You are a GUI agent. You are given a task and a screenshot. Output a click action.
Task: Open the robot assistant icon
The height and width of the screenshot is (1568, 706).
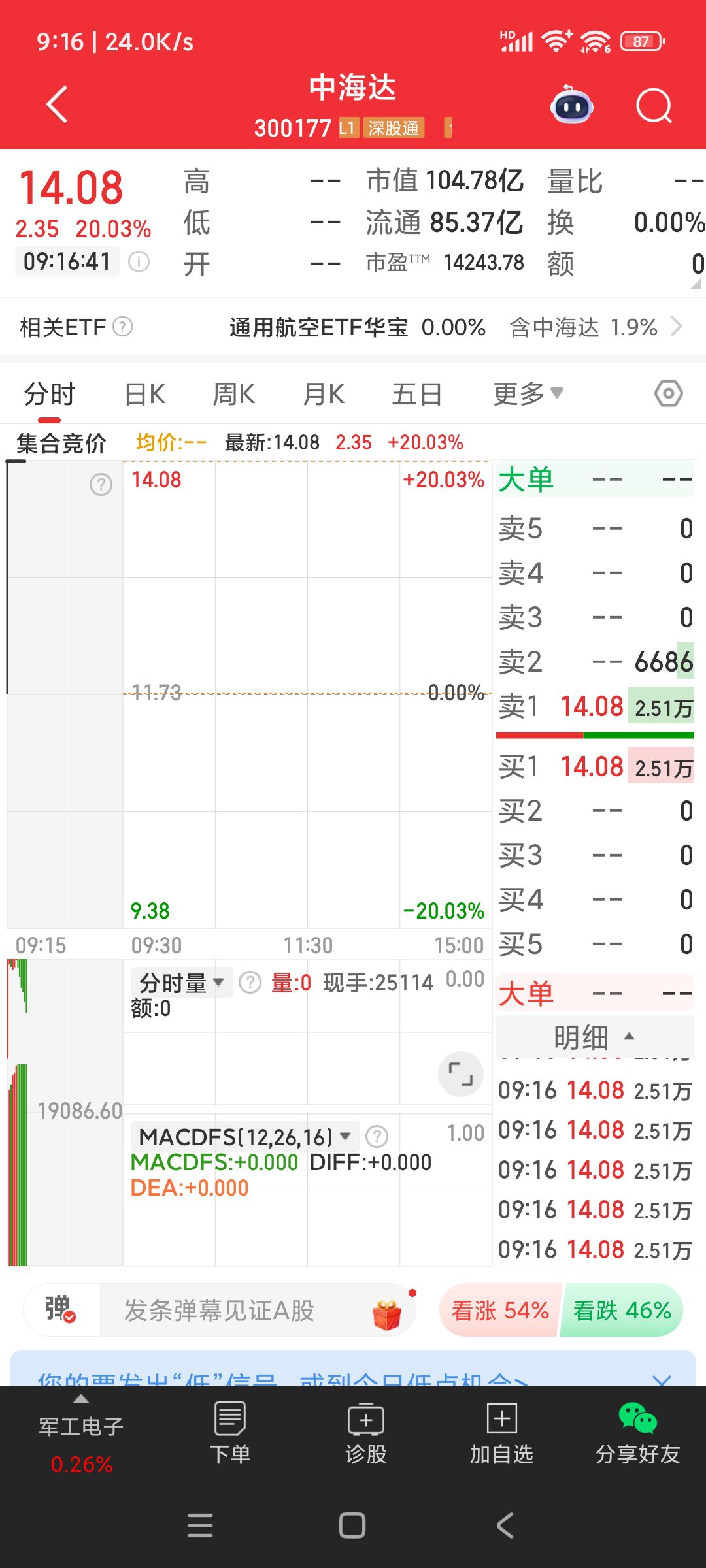tap(572, 105)
